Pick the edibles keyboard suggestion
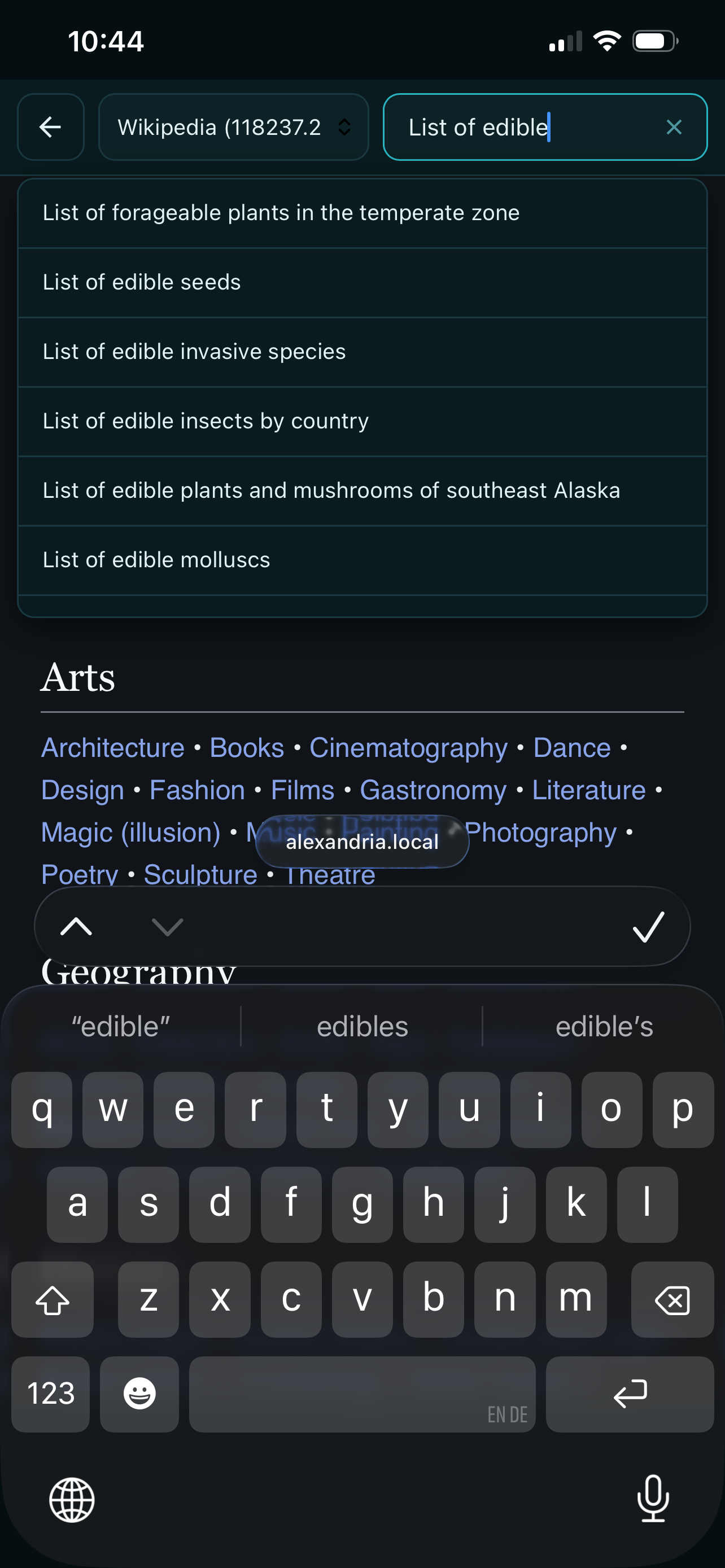The height and width of the screenshot is (1568, 725). pos(362,1027)
